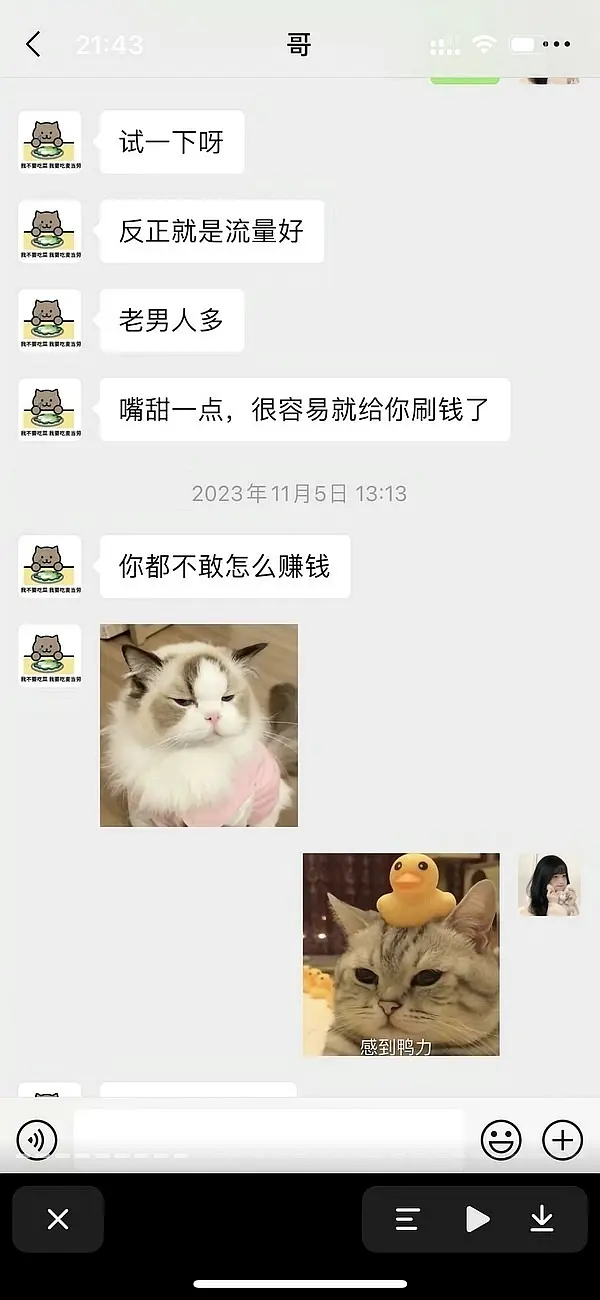The height and width of the screenshot is (1300, 600).
Task: Close the viewer with the X button
Action: click(x=58, y=1219)
